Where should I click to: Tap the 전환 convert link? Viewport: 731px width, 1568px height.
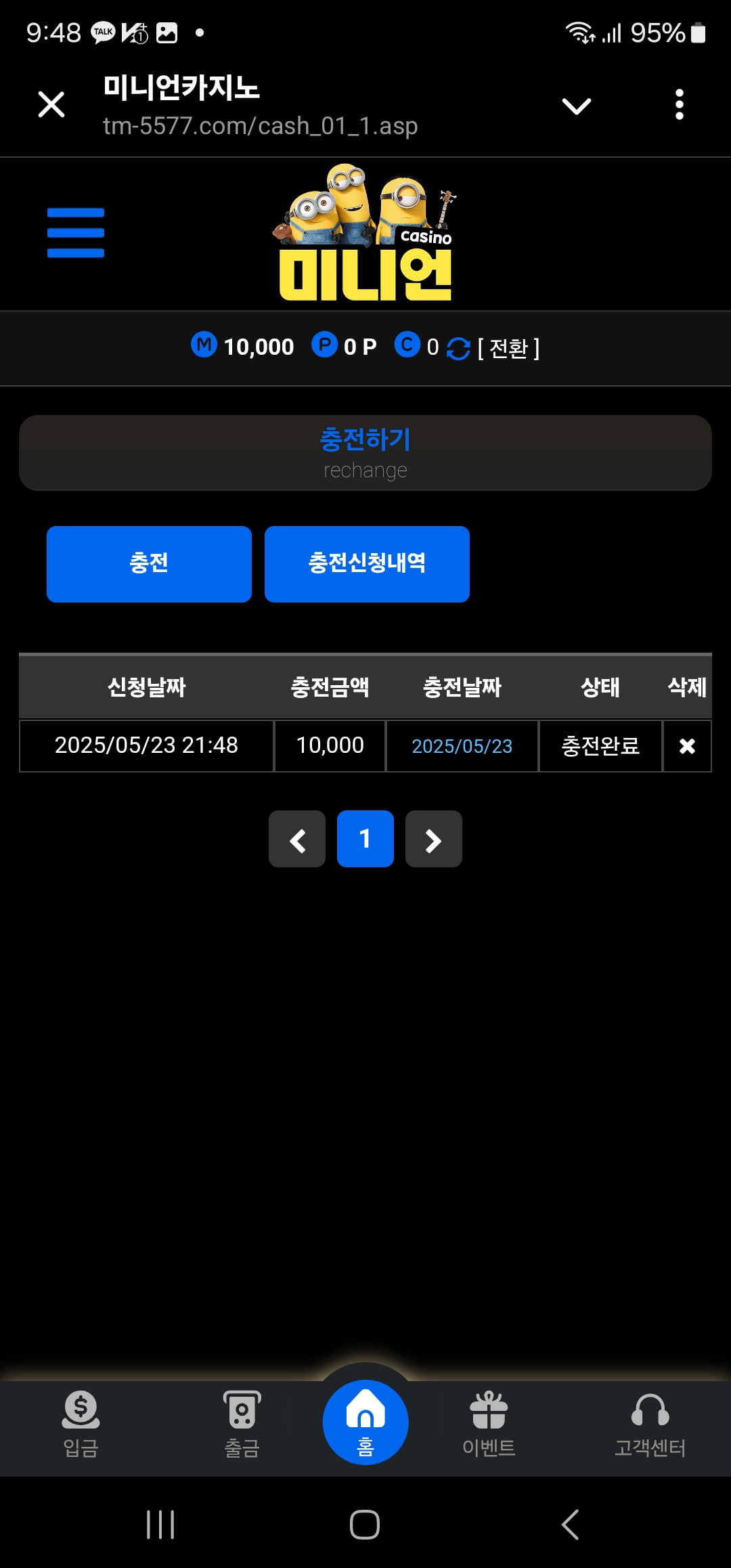click(509, 349)
